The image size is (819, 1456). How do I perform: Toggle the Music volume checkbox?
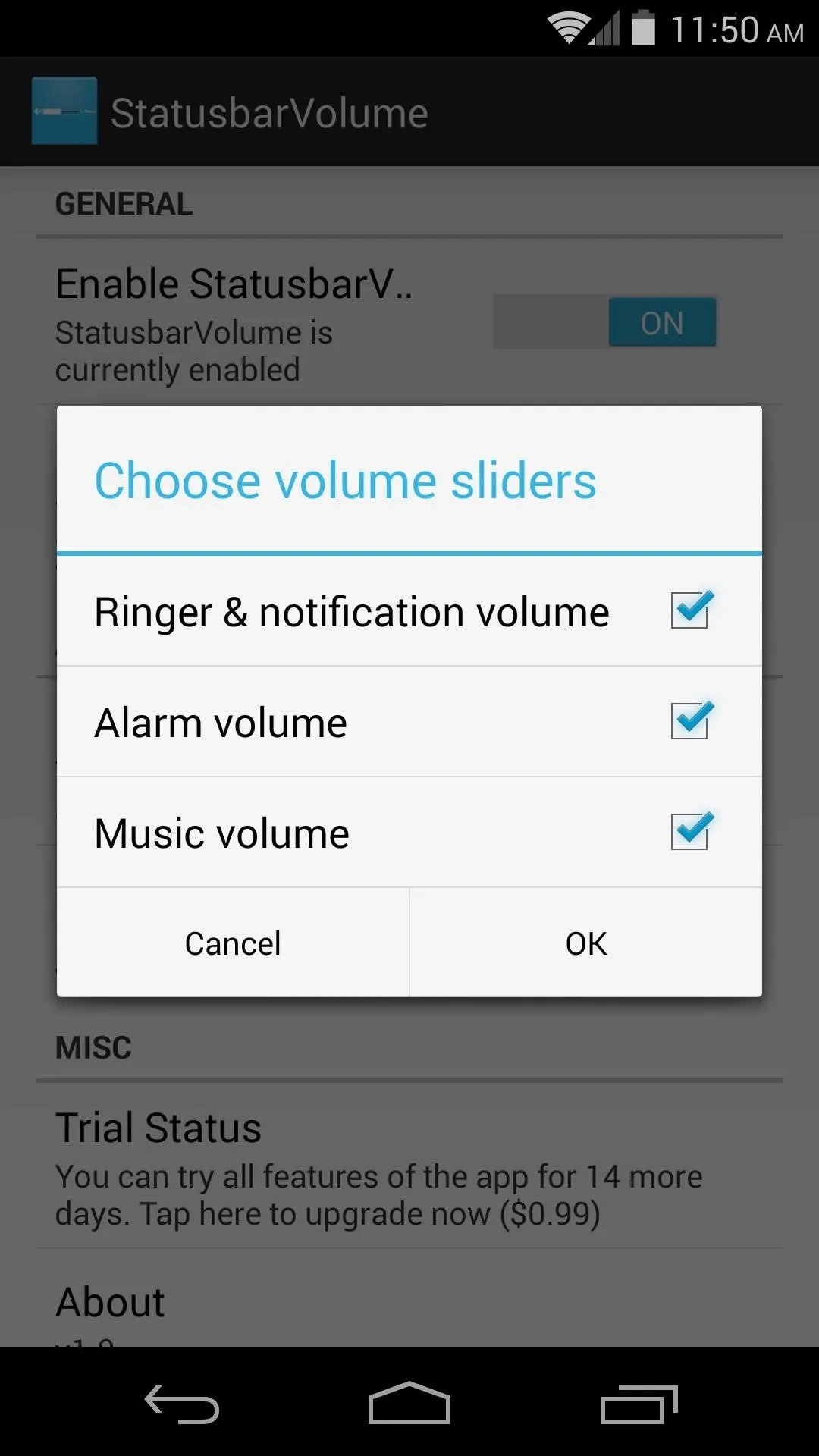click(x=691, y=831)
